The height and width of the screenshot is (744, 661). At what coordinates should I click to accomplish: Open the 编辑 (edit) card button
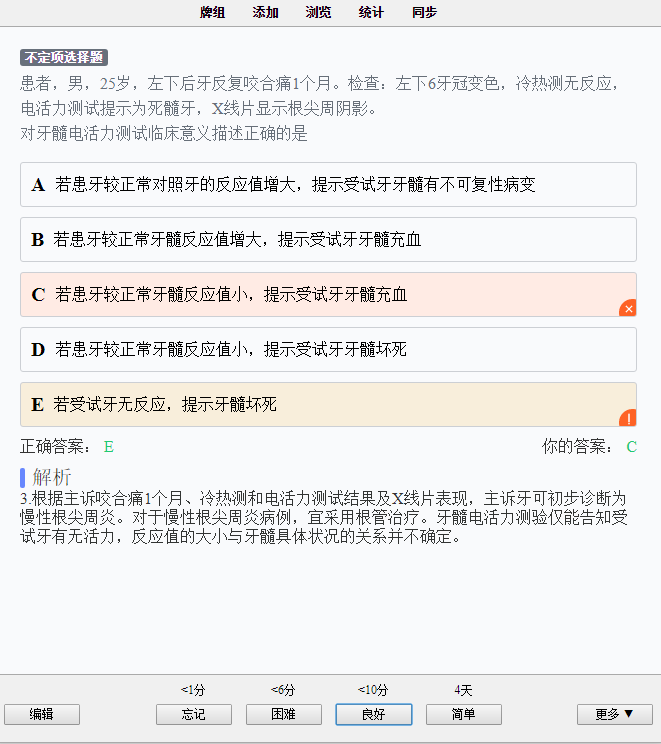pos(42,714)
